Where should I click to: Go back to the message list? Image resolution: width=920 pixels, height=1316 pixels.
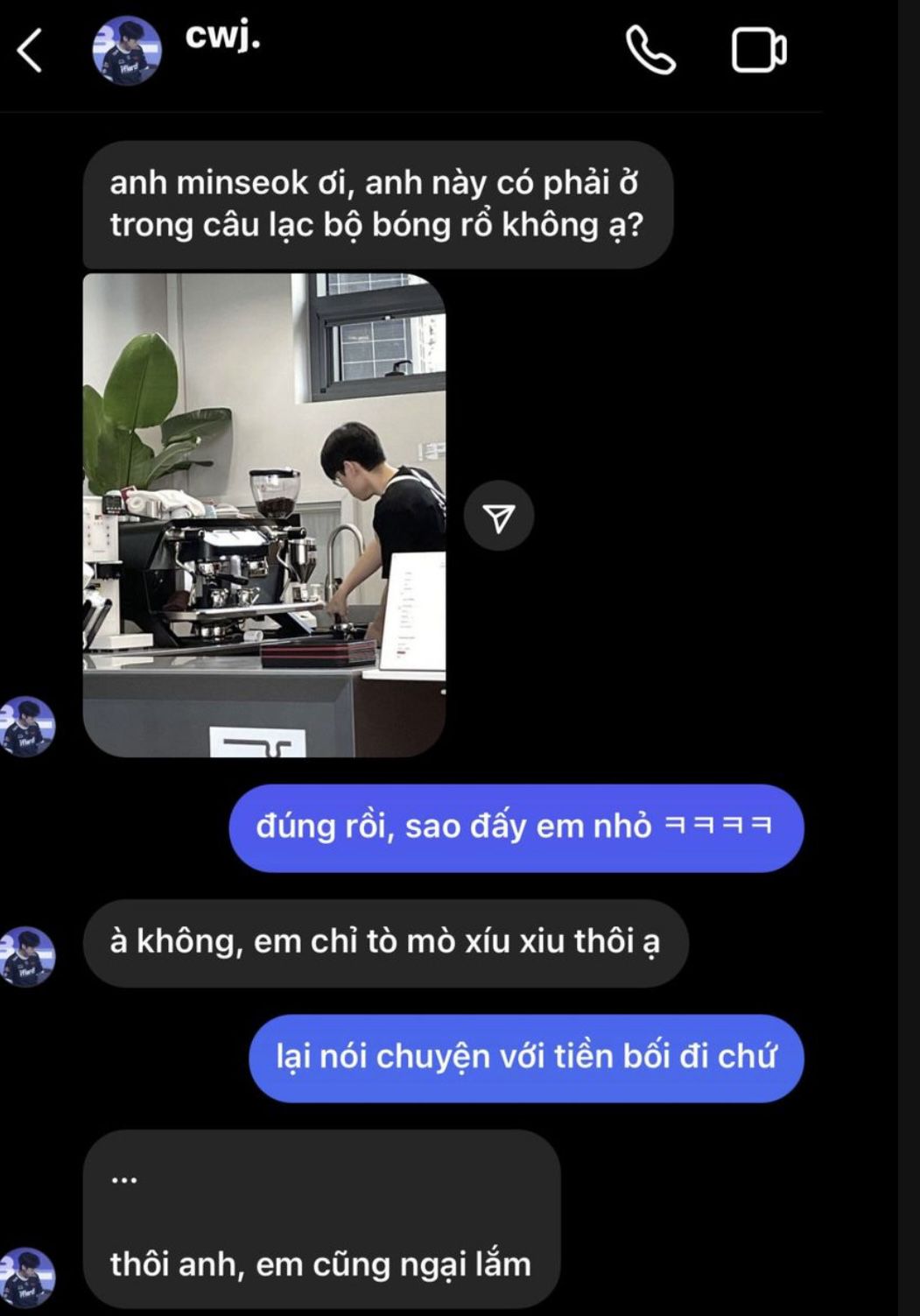pos(30,50)
